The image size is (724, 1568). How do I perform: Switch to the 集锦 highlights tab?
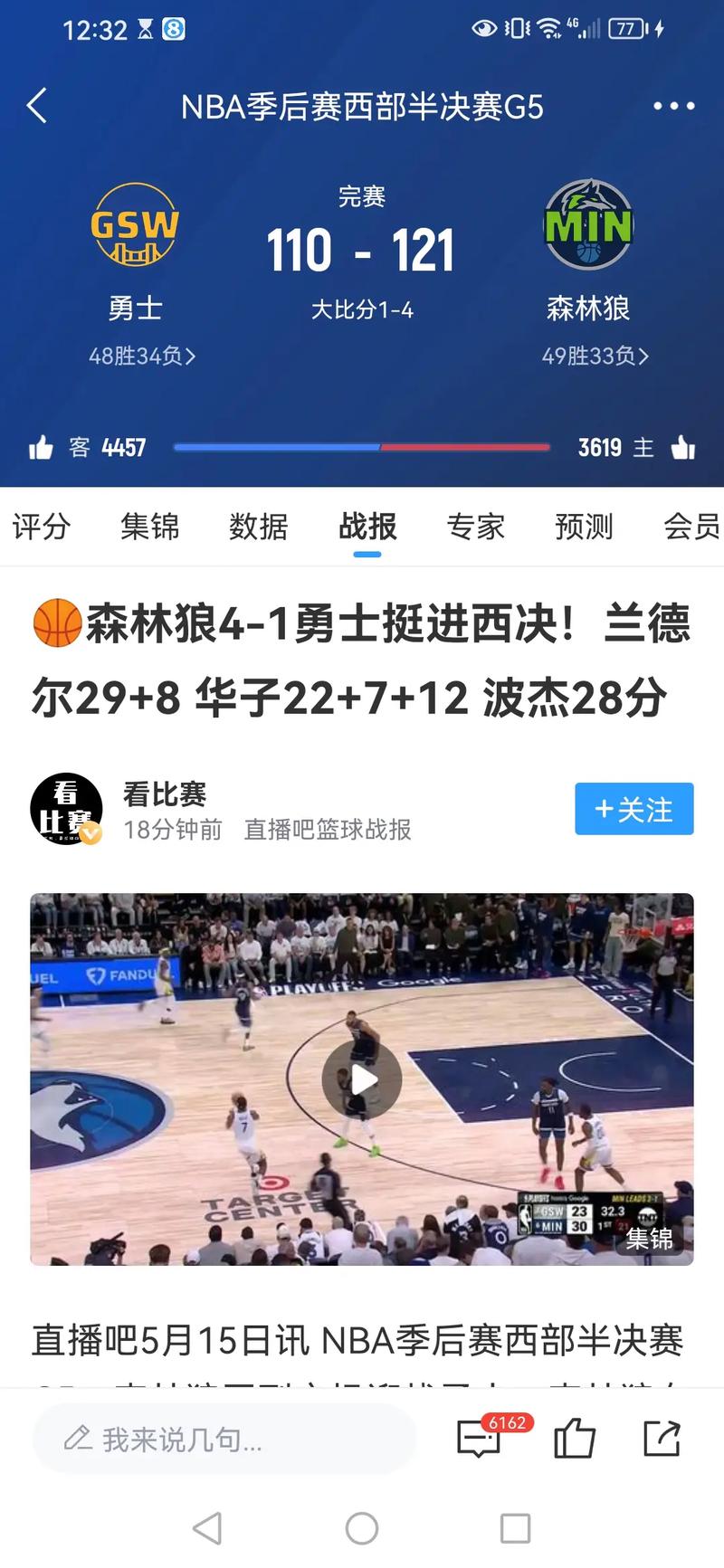click(150, 527)
